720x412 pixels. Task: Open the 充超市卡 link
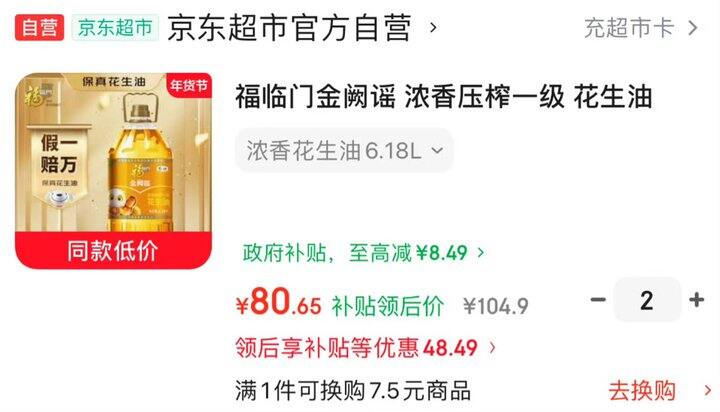pos(641,28)
